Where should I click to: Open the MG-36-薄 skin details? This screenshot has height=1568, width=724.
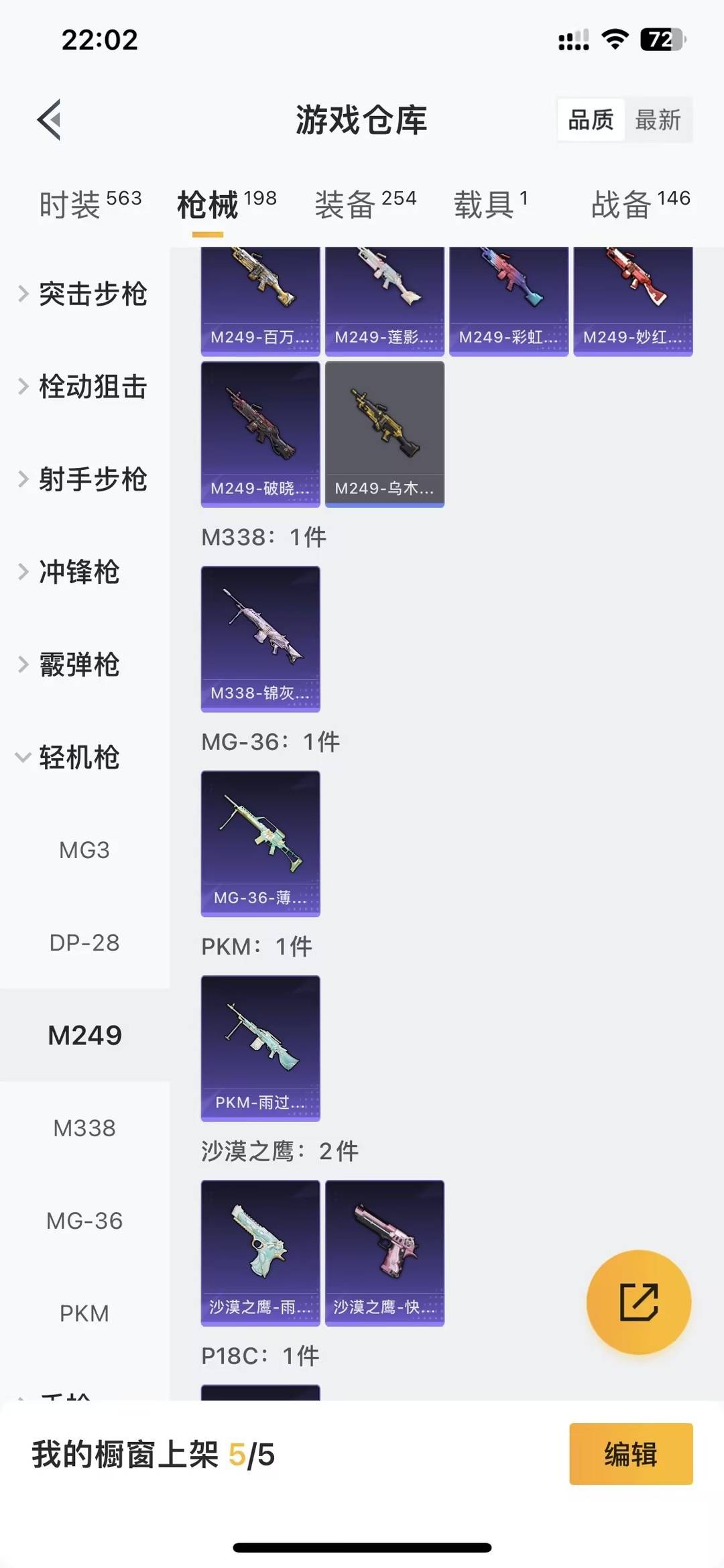pyautogui.click(x=260, y=845)
